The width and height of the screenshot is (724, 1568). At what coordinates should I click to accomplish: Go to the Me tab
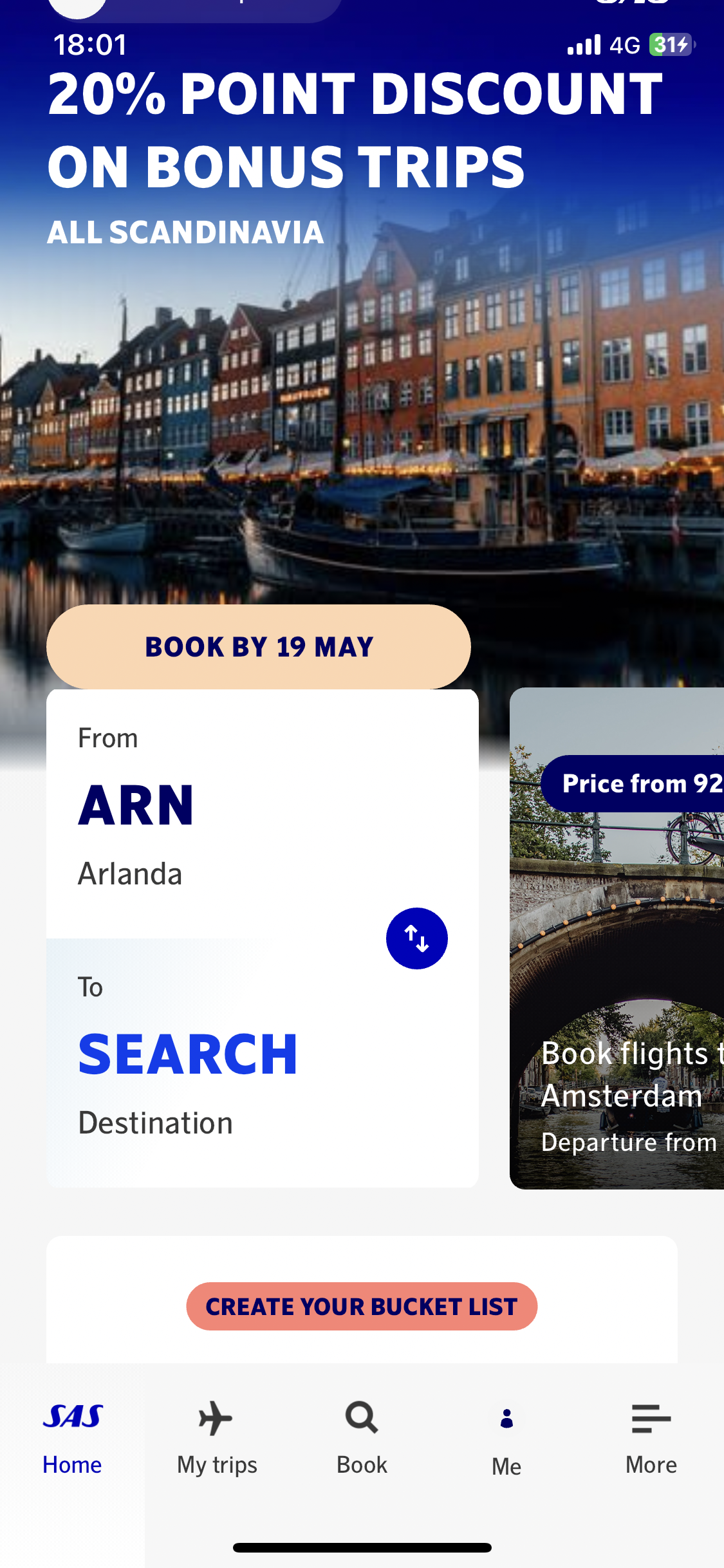click(x=506, y=1439)
